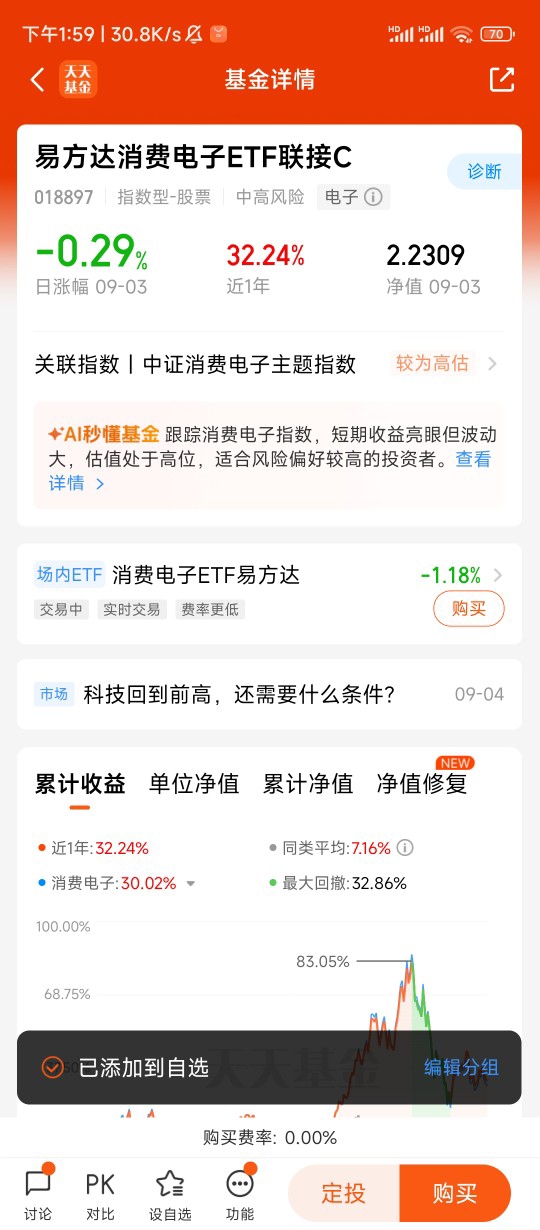Tap the 设自选 star button

point(170,1194)
